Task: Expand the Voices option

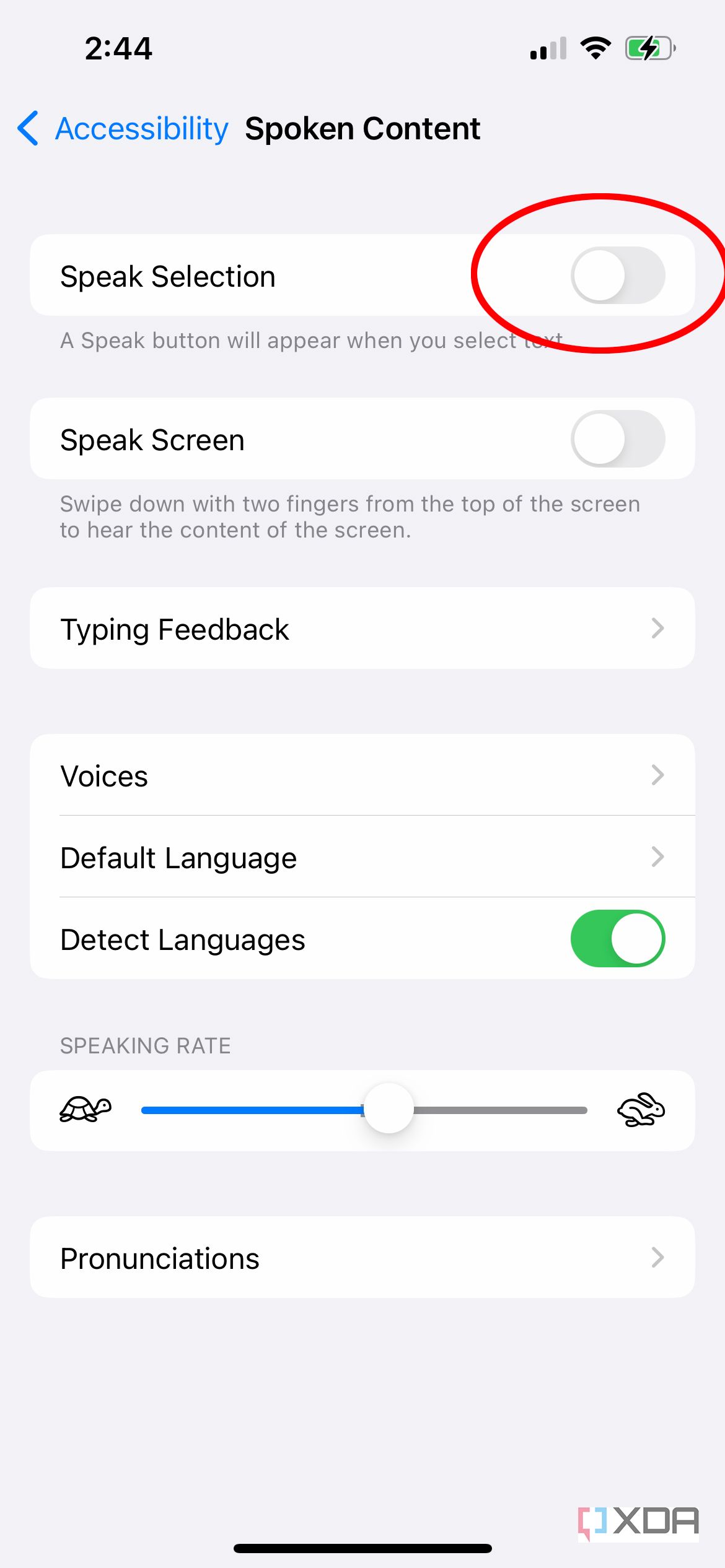Action: pos(362,775)
